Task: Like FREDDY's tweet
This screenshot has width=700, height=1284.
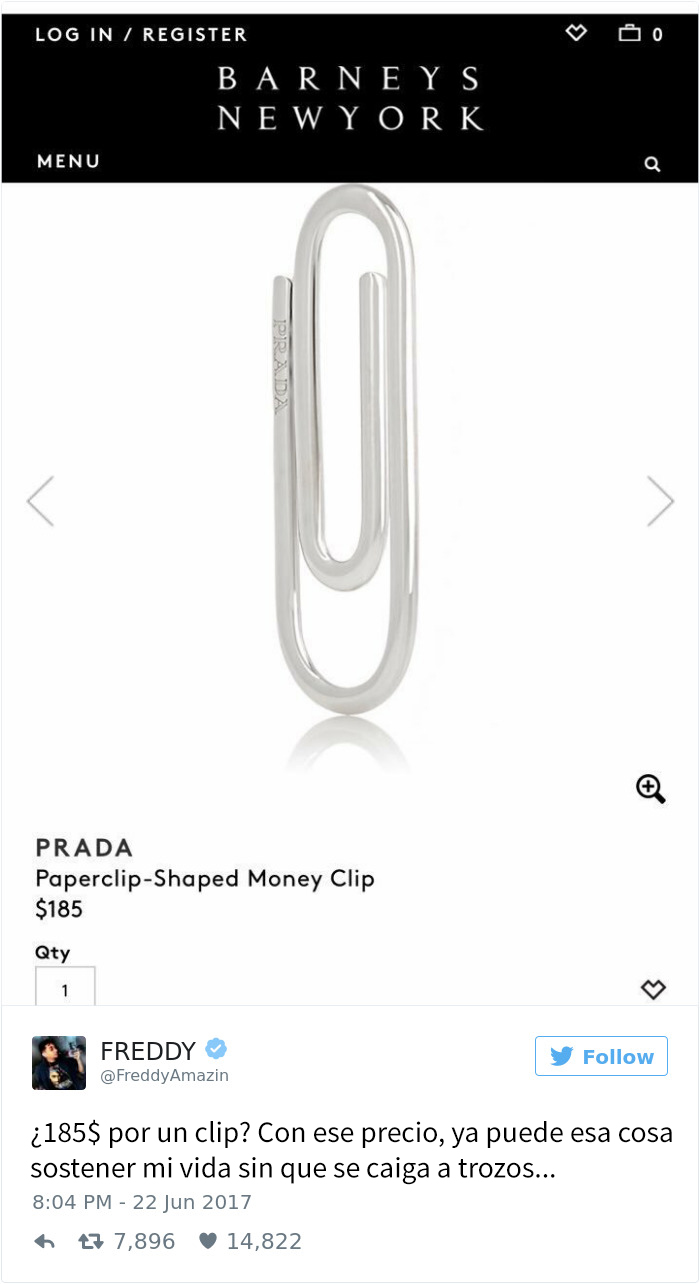Action: click(207, 1242)
